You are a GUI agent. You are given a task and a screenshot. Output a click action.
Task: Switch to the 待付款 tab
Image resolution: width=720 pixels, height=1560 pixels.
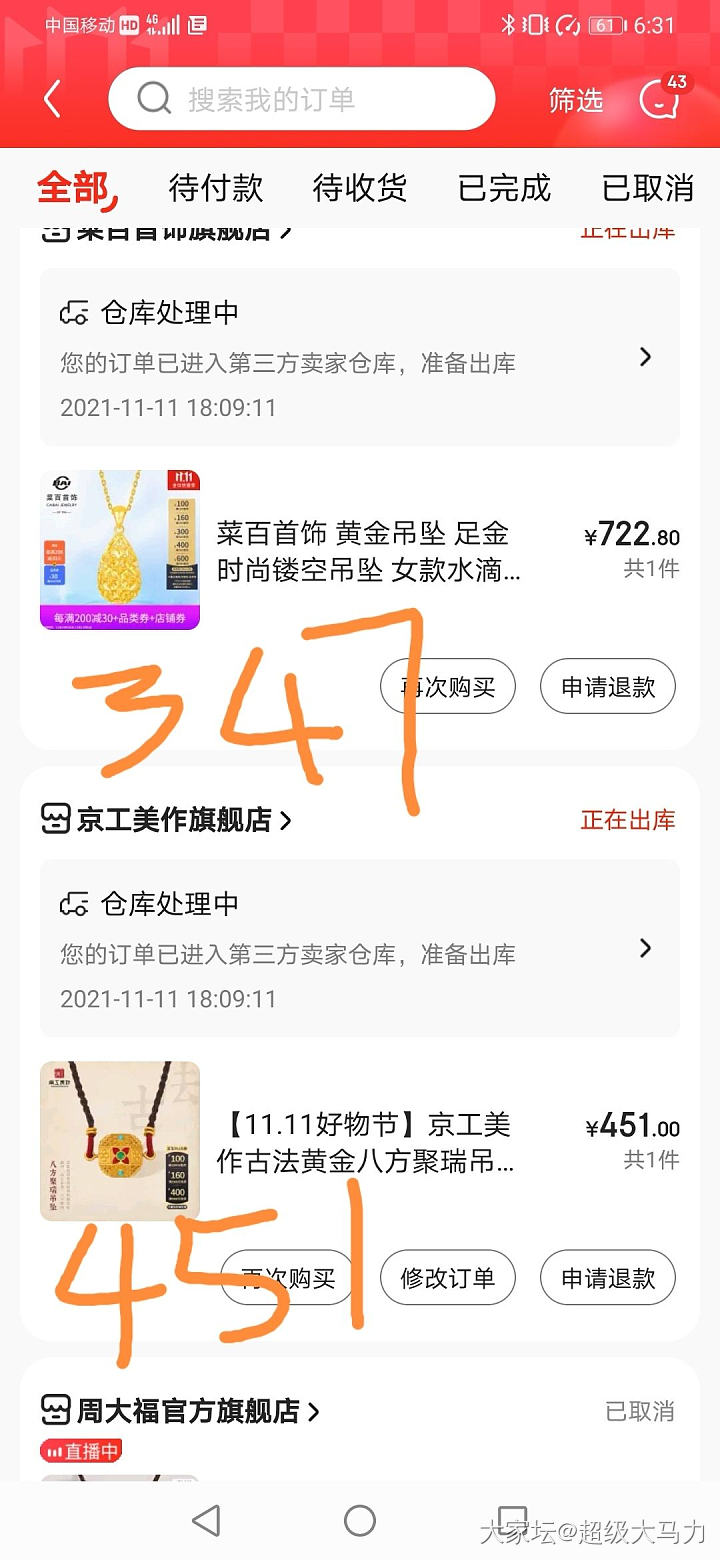[215, 187]
